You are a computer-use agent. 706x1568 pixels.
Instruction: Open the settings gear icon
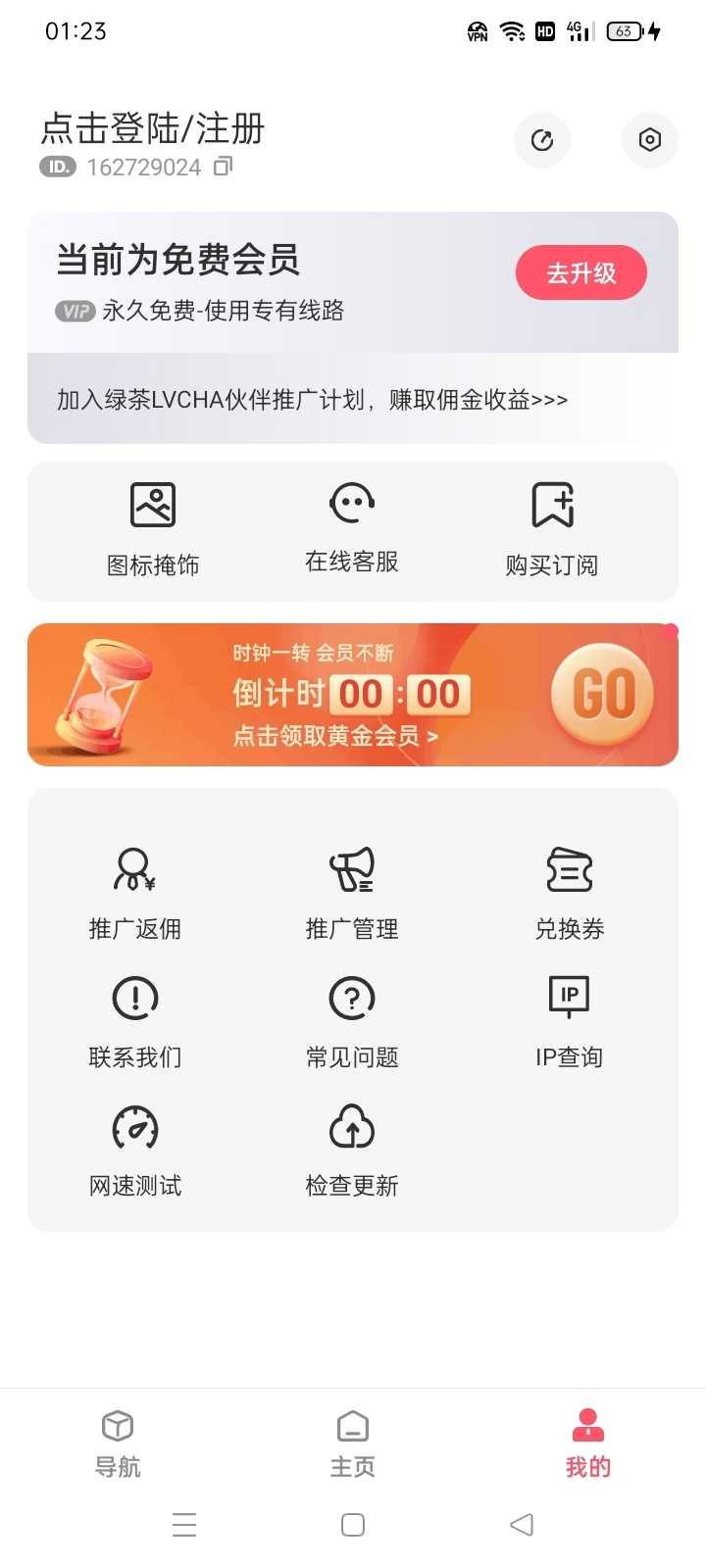tap(649, 140)
